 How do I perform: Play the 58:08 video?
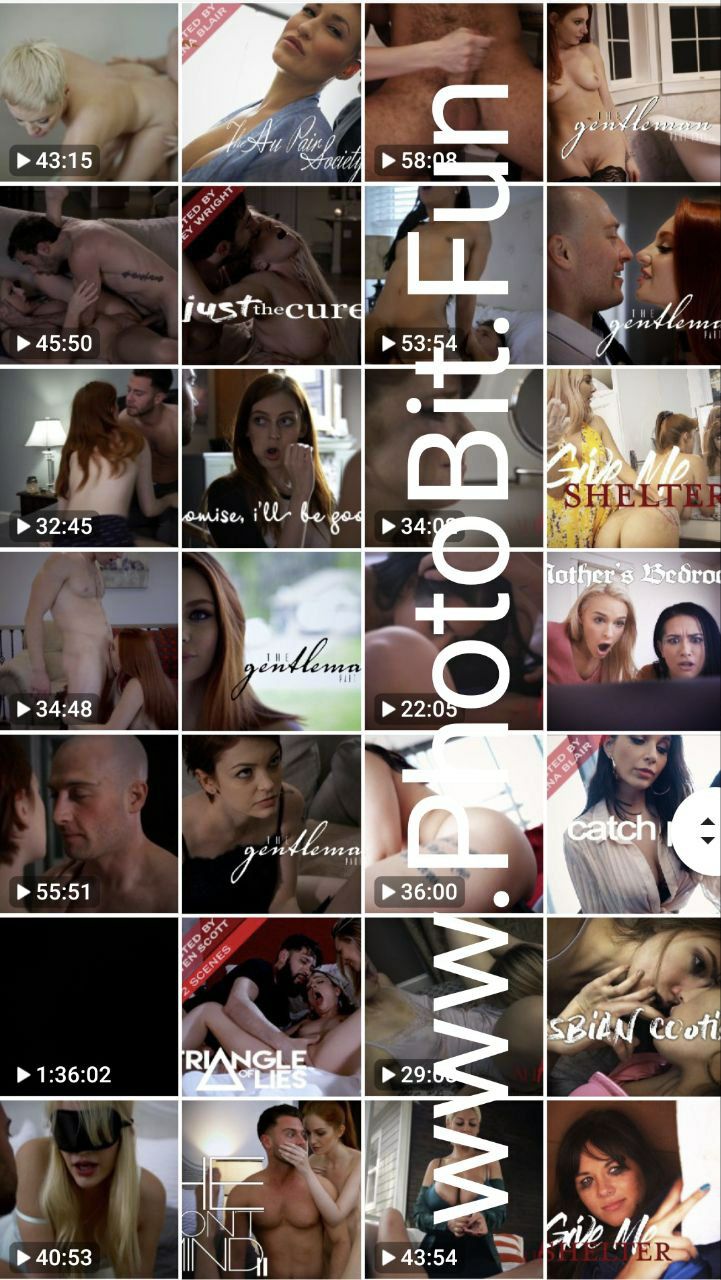click(x=453, y=92)
